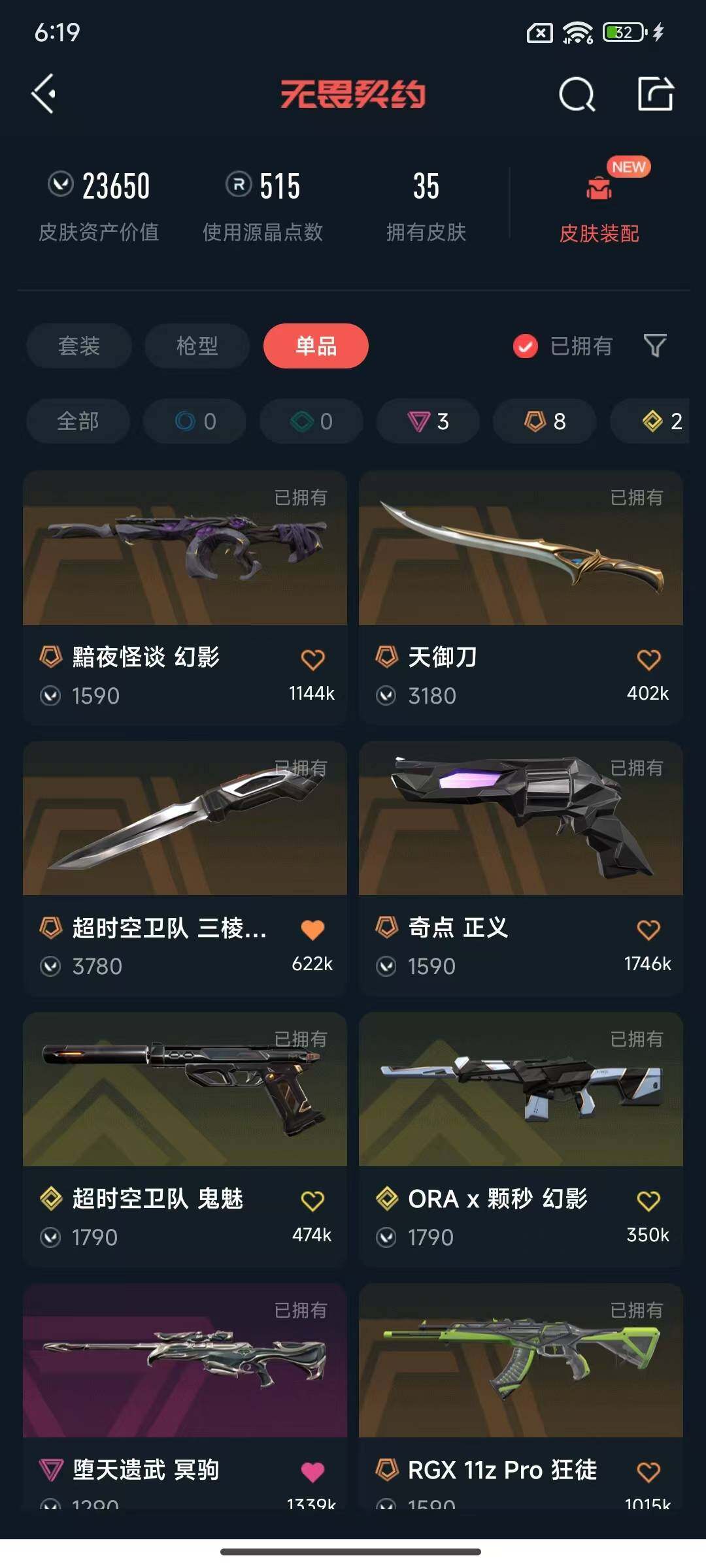Viewport: 706px width, 1568px height.
Task: Favorite the ORA x 颗秒 幻影 skin
Action: (x=649, y=1198)
